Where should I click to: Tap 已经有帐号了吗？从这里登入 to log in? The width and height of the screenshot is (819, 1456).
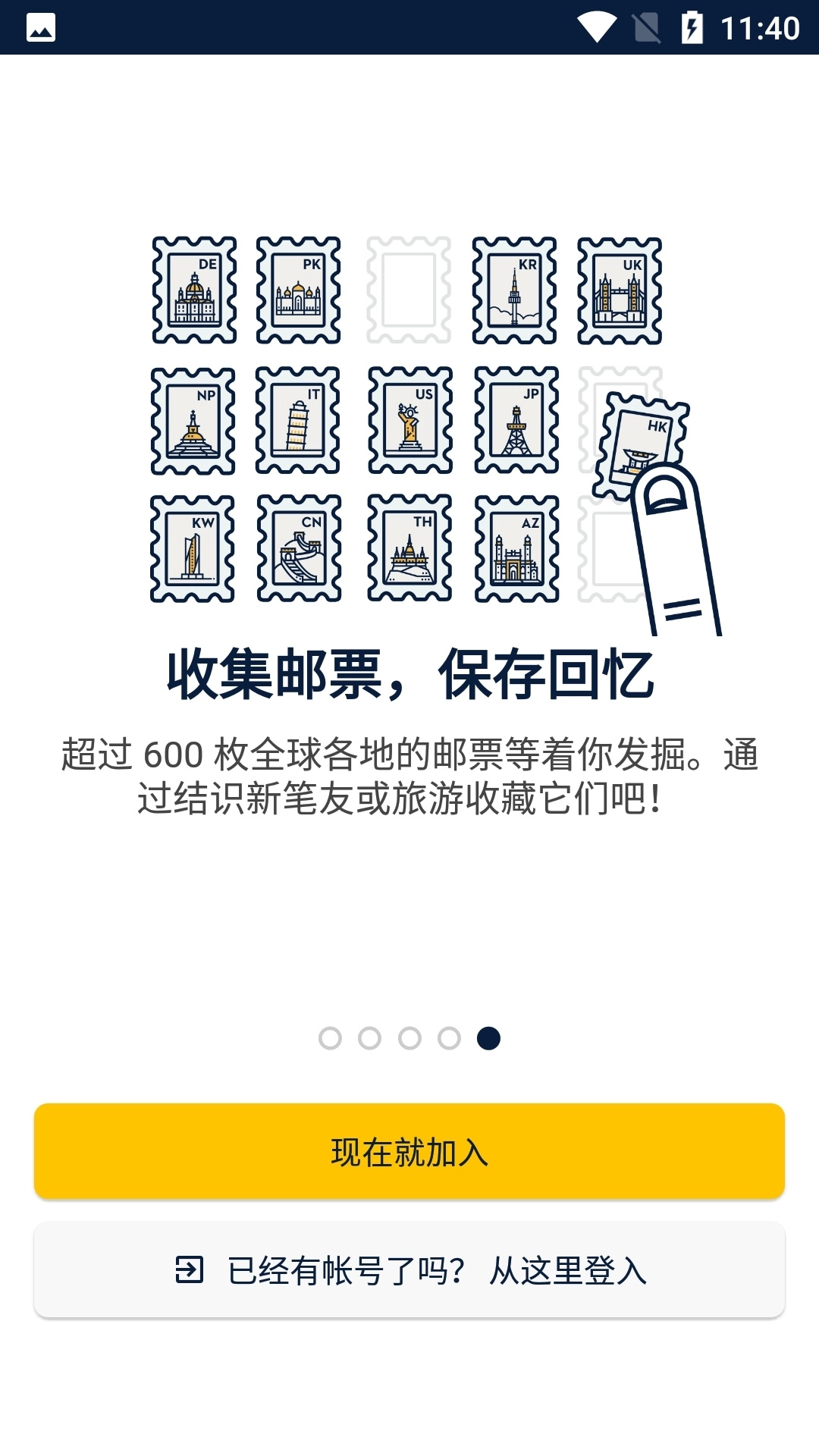(409, 1269)
